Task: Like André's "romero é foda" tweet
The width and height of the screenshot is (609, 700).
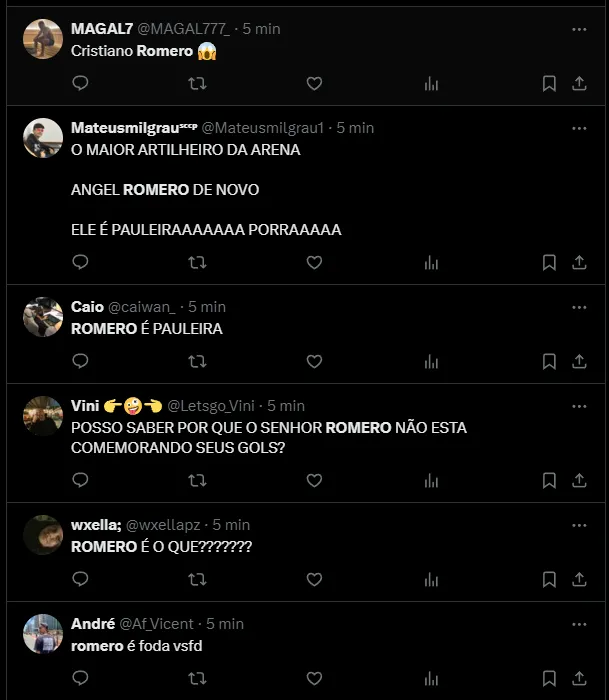Action: pyautogui.click(x=314, y=678)
